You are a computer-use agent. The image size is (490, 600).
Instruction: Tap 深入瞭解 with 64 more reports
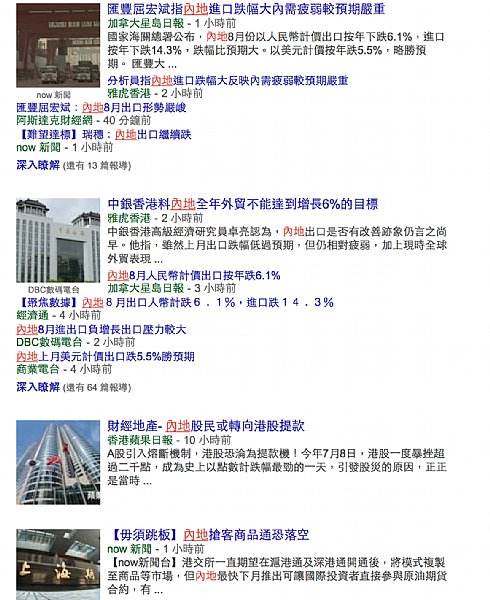click(x=38, y=387)
